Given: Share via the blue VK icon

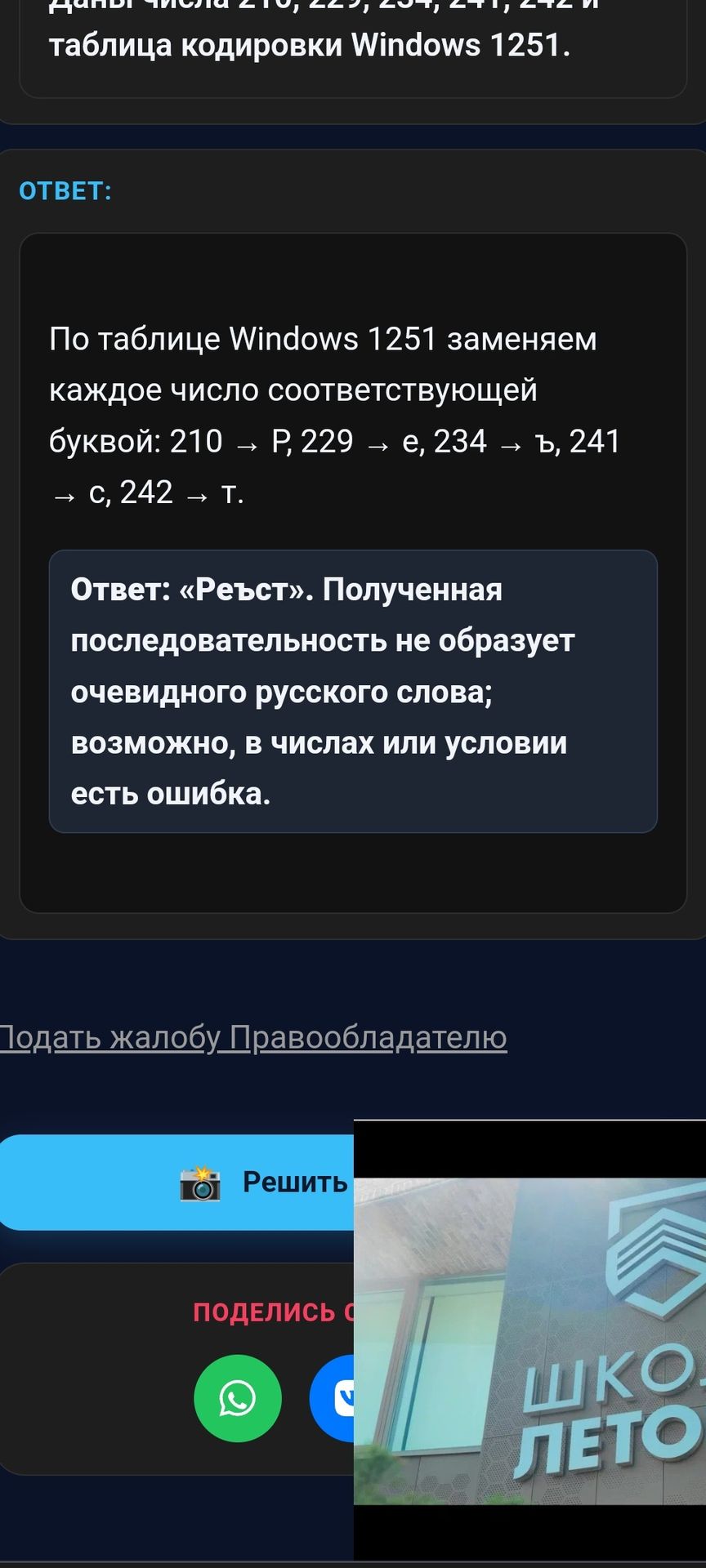Looking at the screenshot, I should click(x=333, y=1398).
